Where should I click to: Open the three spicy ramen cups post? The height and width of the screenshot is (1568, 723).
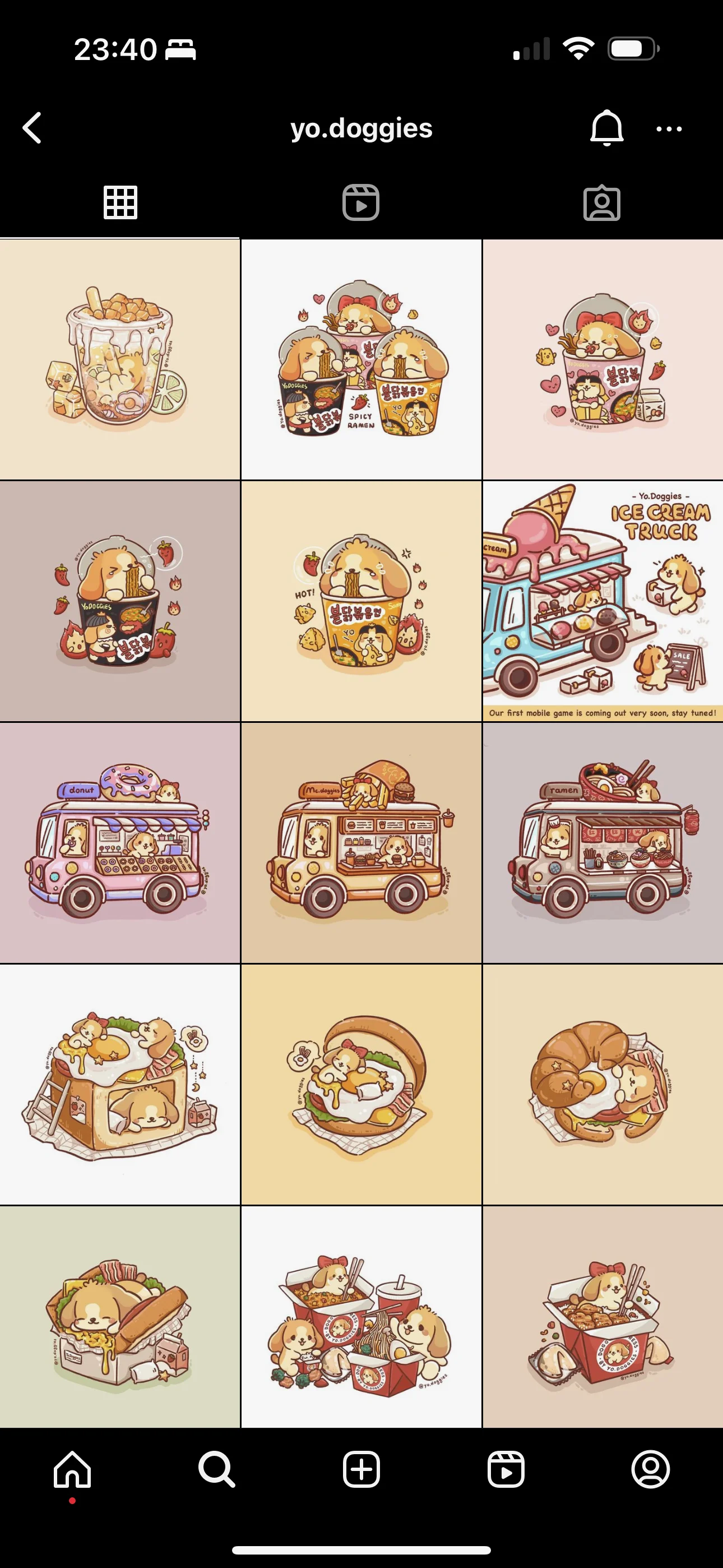click(x=361, y=359)
